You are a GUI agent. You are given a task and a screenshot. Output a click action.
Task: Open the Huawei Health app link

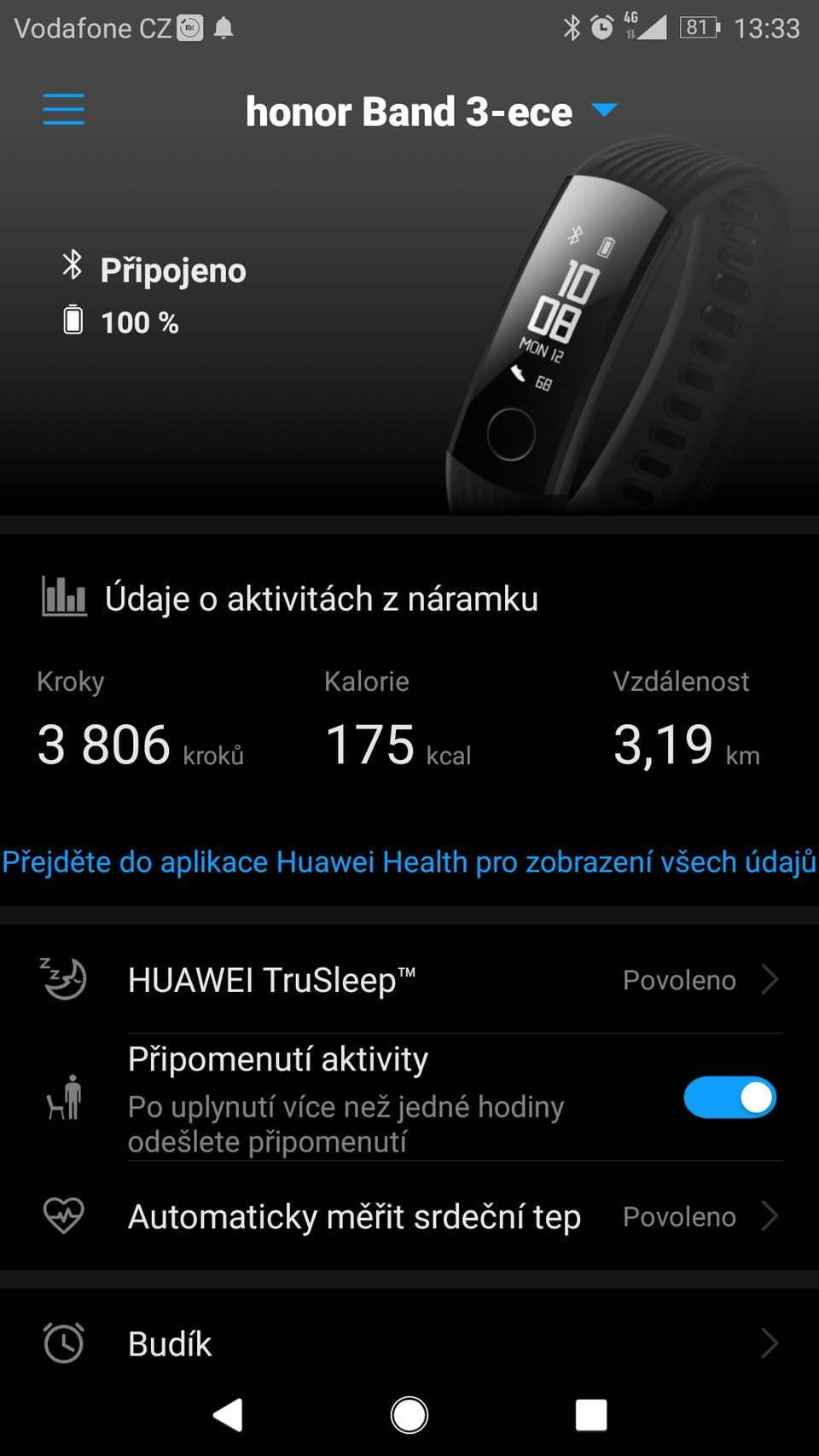(409, 861)
